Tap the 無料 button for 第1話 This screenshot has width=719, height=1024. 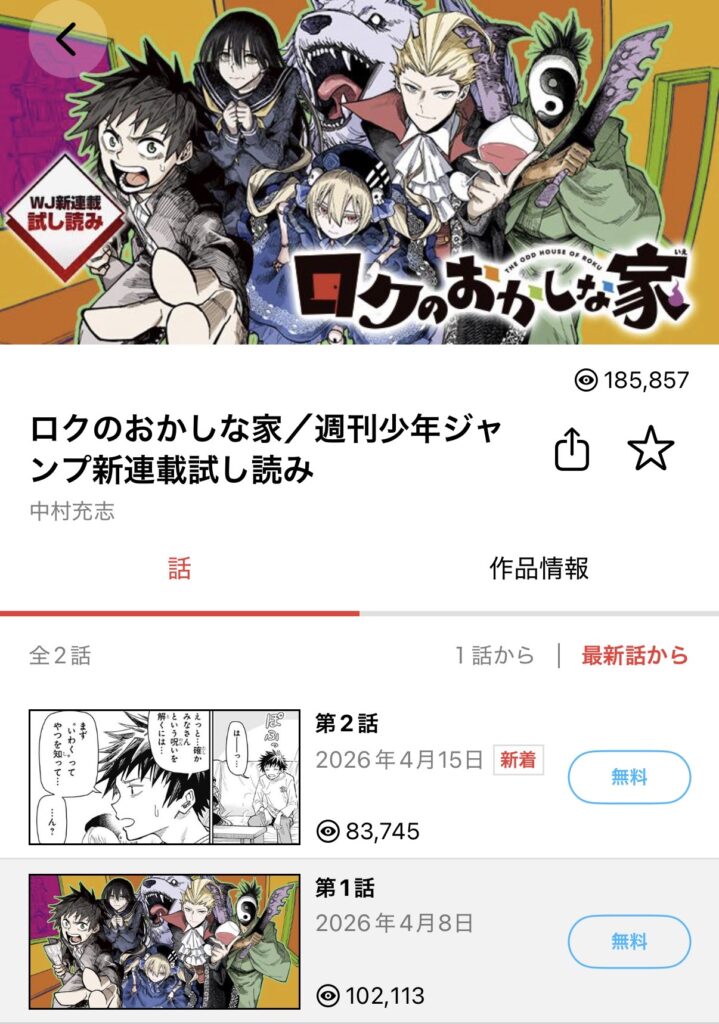coord(629,942)
